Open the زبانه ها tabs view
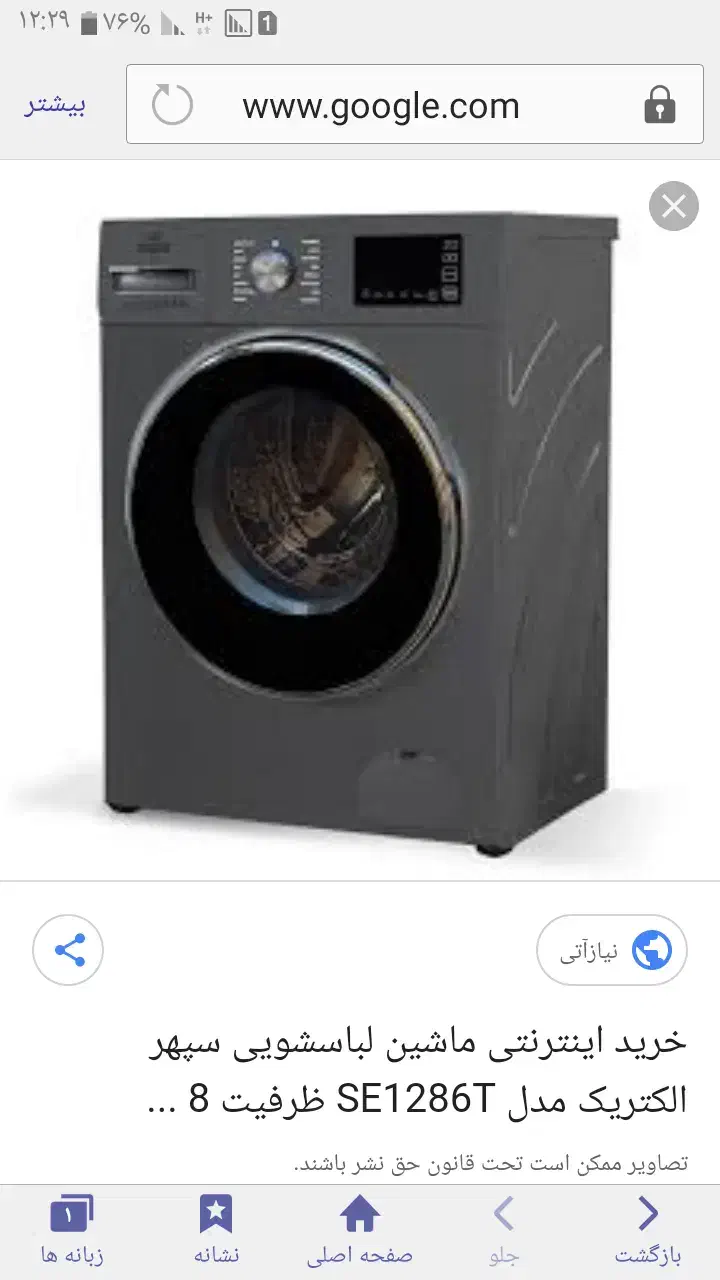 click(72, 1232)
